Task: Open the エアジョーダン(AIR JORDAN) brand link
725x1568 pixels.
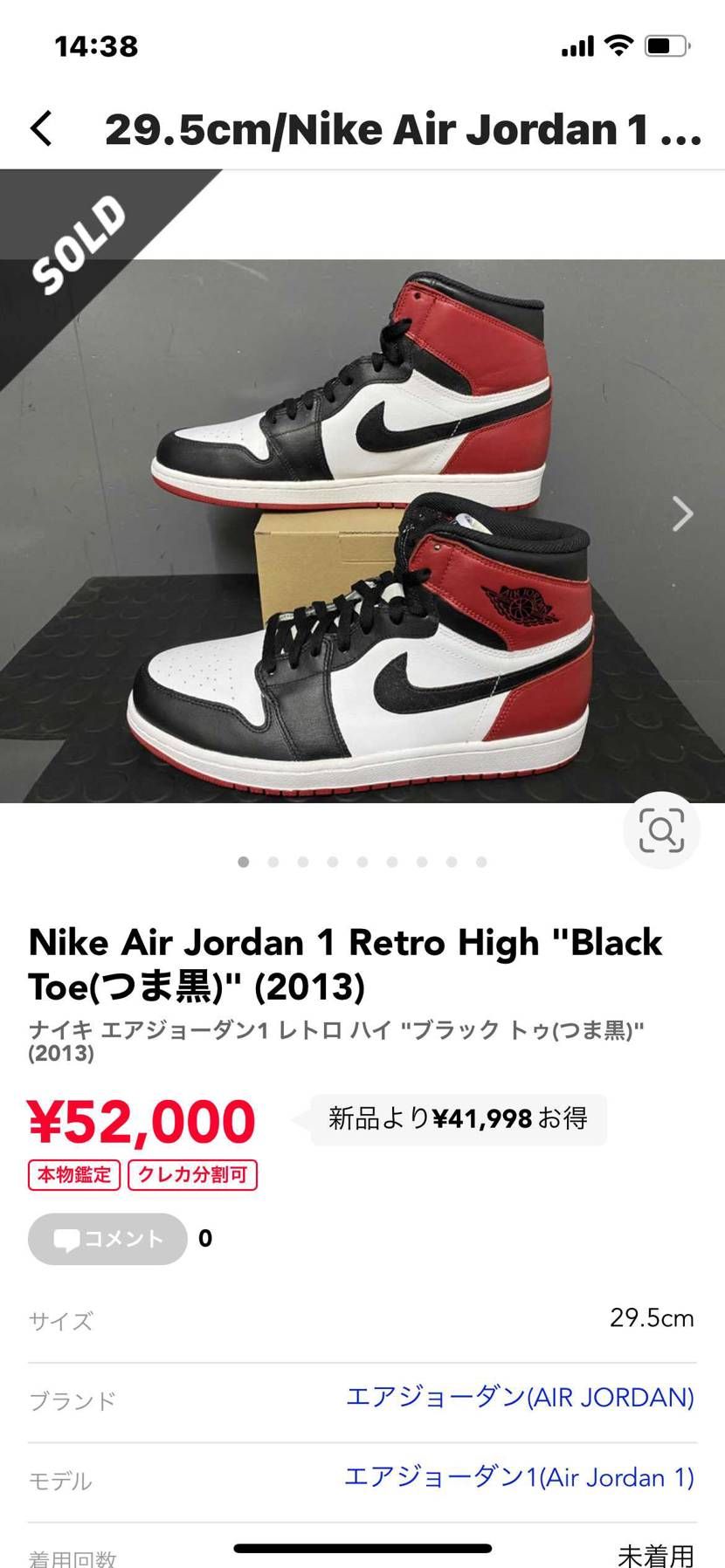Action: (520, 1397)
